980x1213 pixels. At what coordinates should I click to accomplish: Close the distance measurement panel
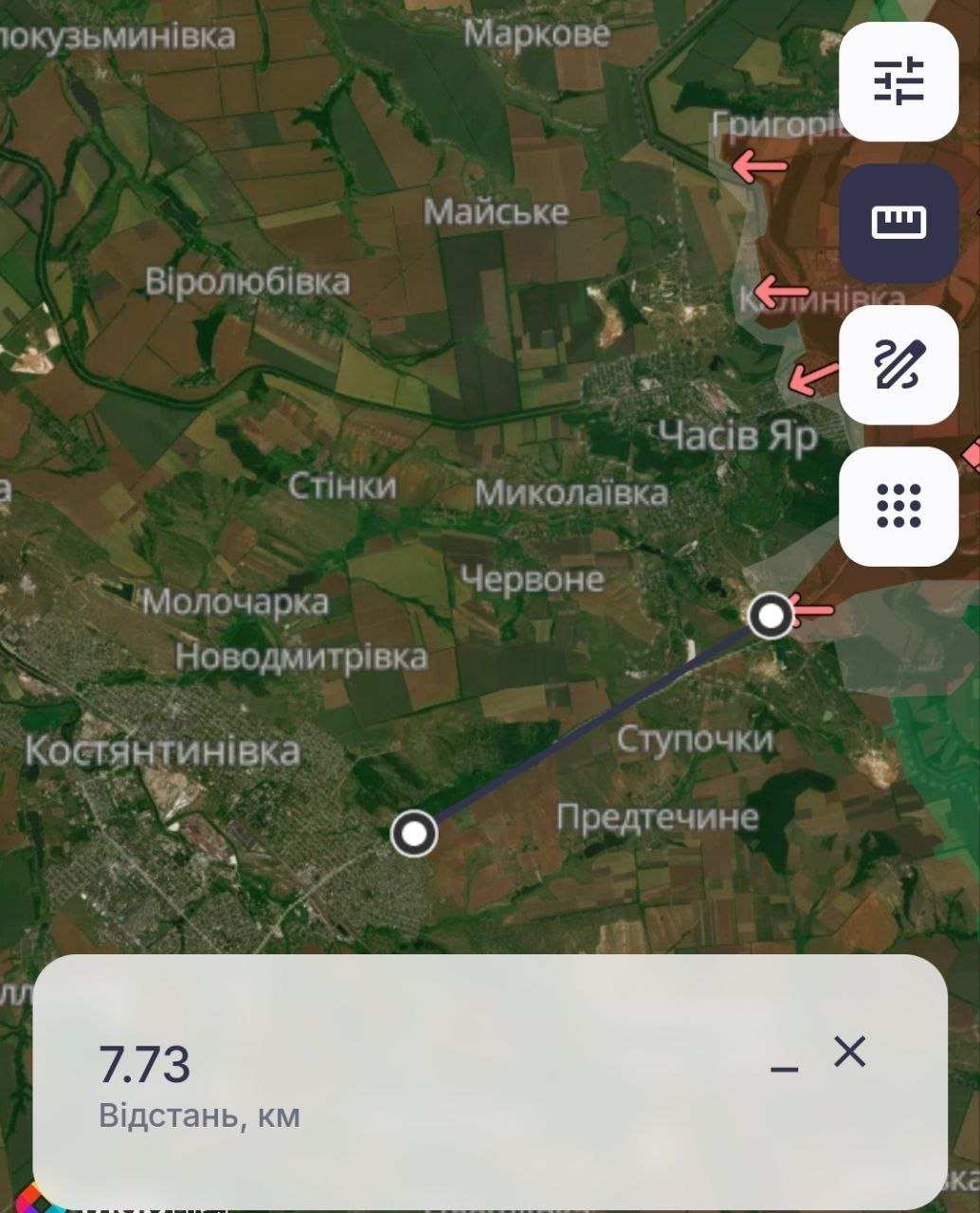click(849, 1051)
